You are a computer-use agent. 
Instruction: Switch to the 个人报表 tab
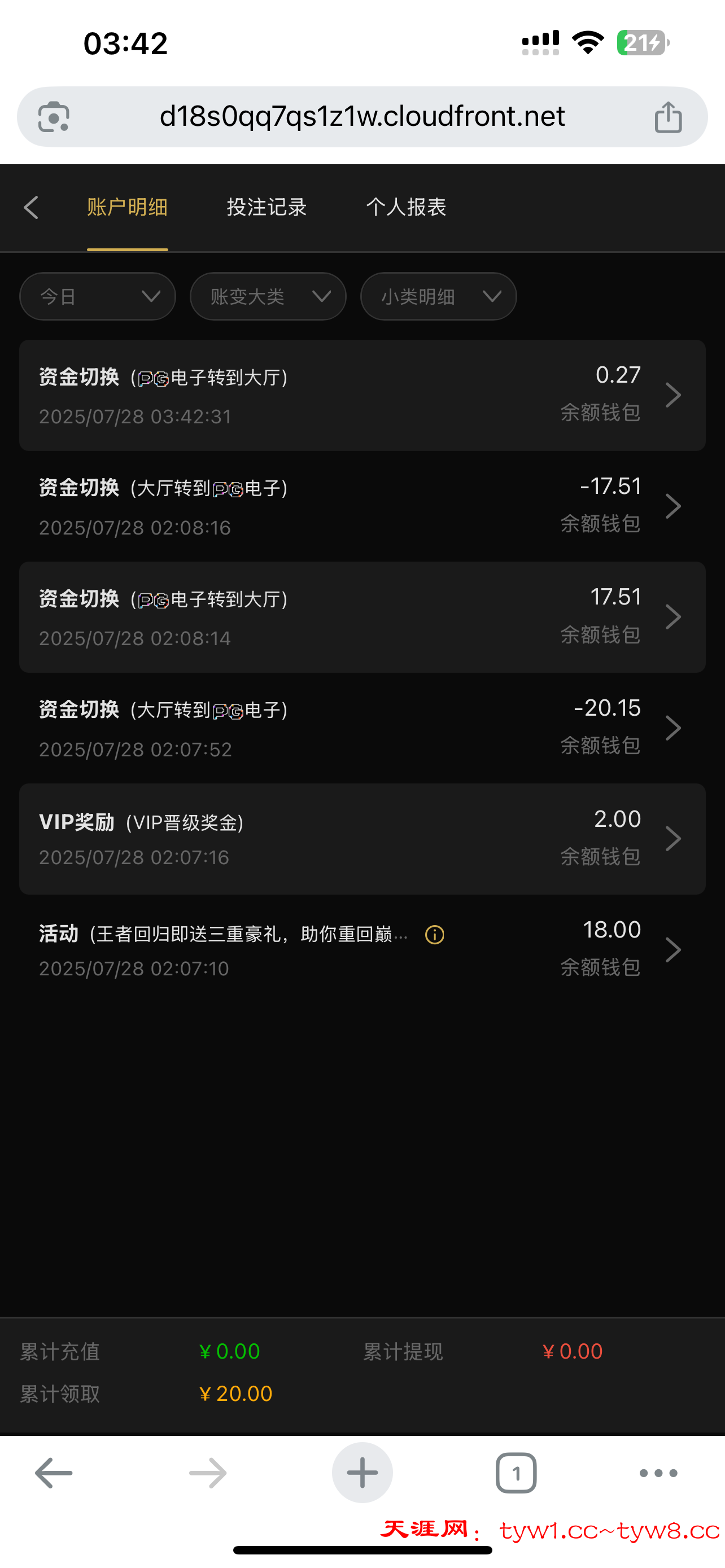pyautogui.click(x=406, y=208)
